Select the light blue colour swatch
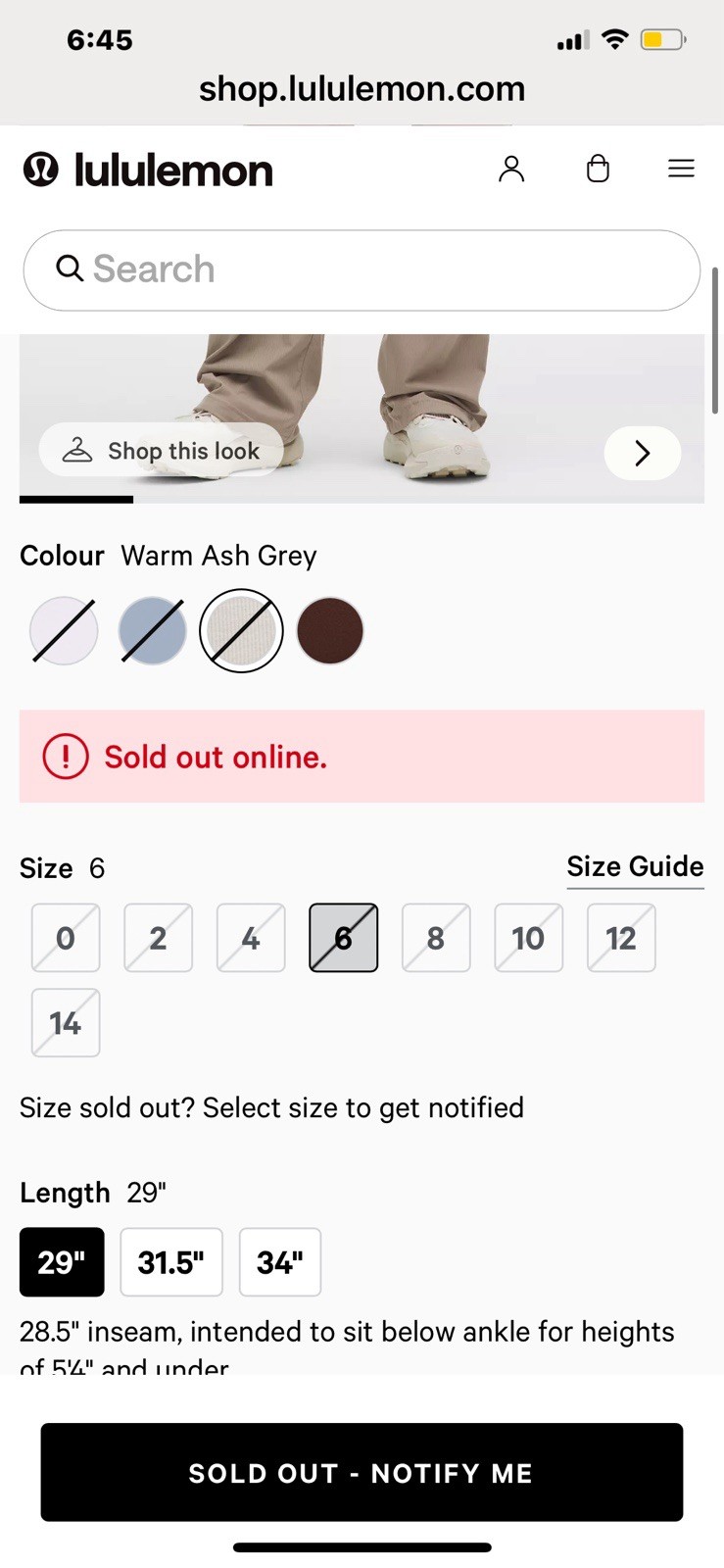Image resolution: width=724 pixels, height=1568 pixels. coord(152,631)
